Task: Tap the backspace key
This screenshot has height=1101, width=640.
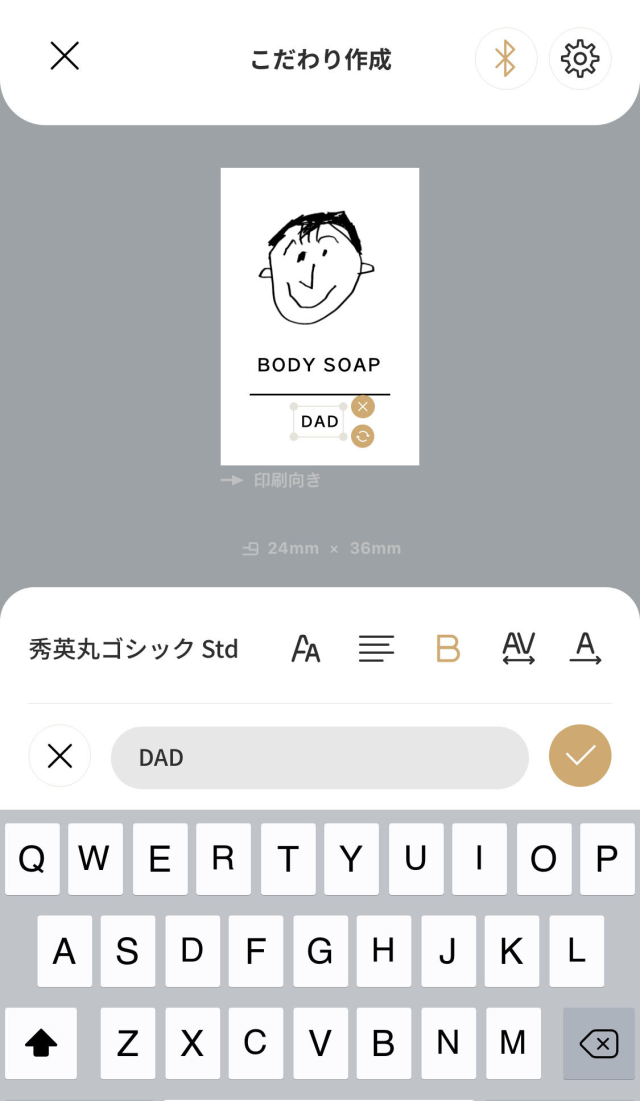Action: (x=598, y=1044)
